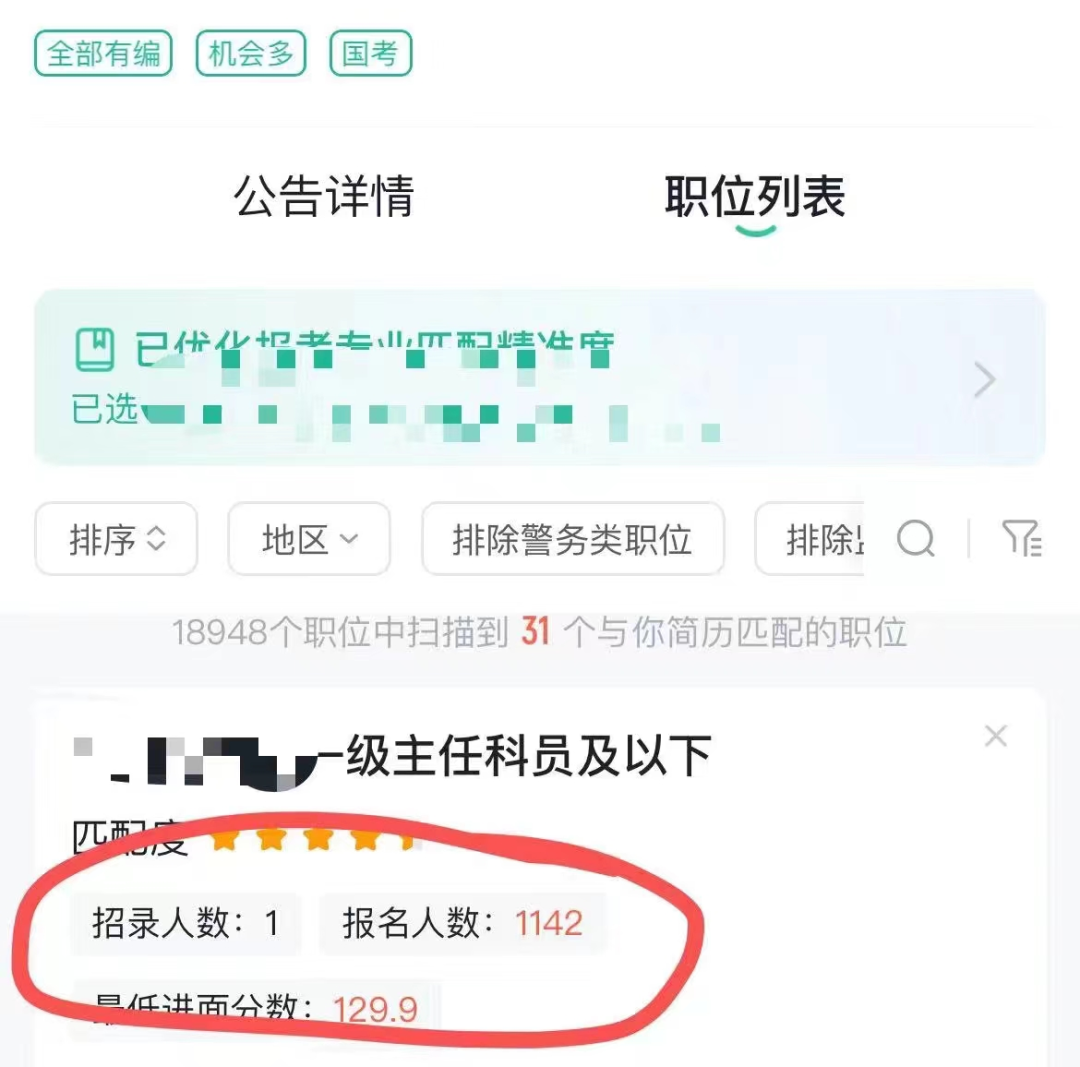The width and height of the screenshot is (1080, 1067).
Task: Open the funnel filter icon
Action: (x=1021, y=539)
